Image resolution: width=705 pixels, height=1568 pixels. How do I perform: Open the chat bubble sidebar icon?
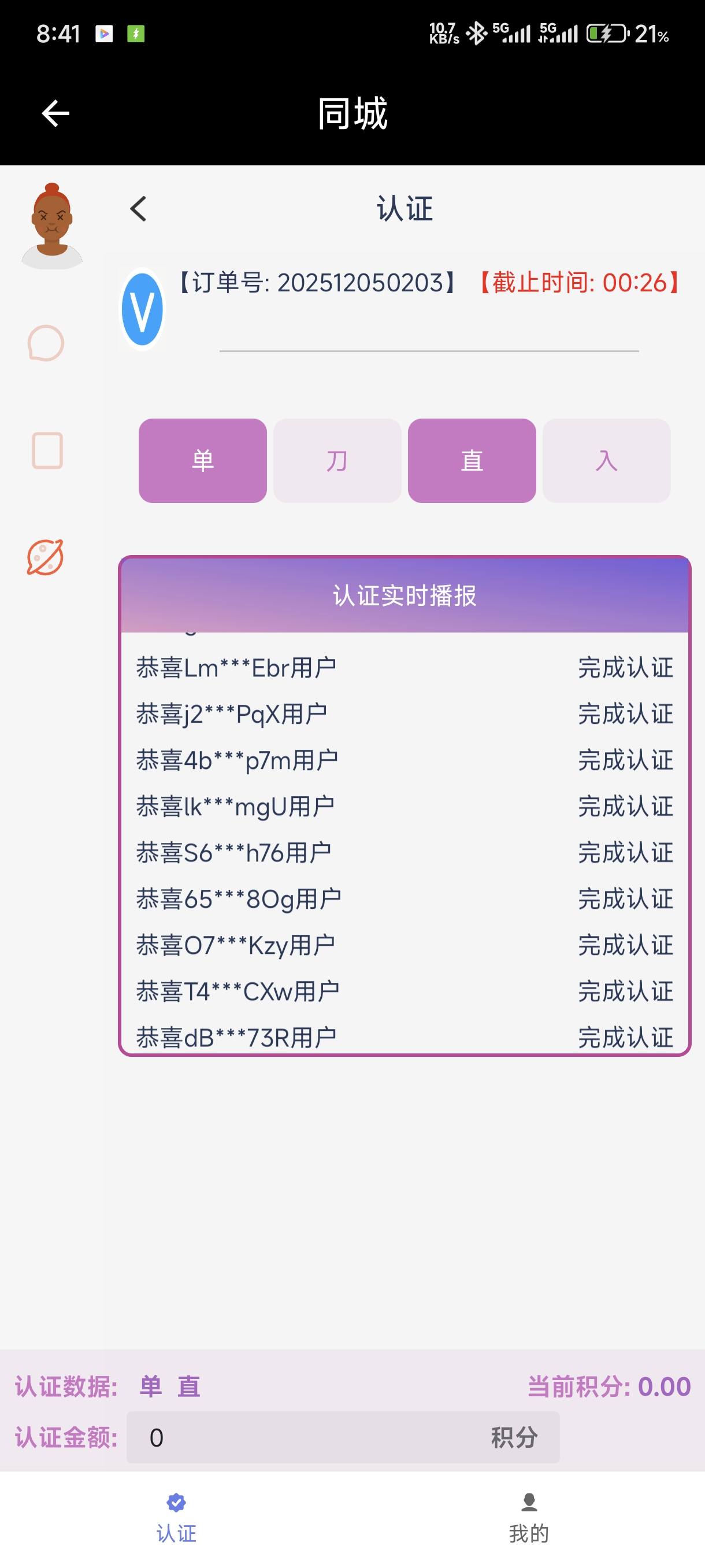click(46, 343)
